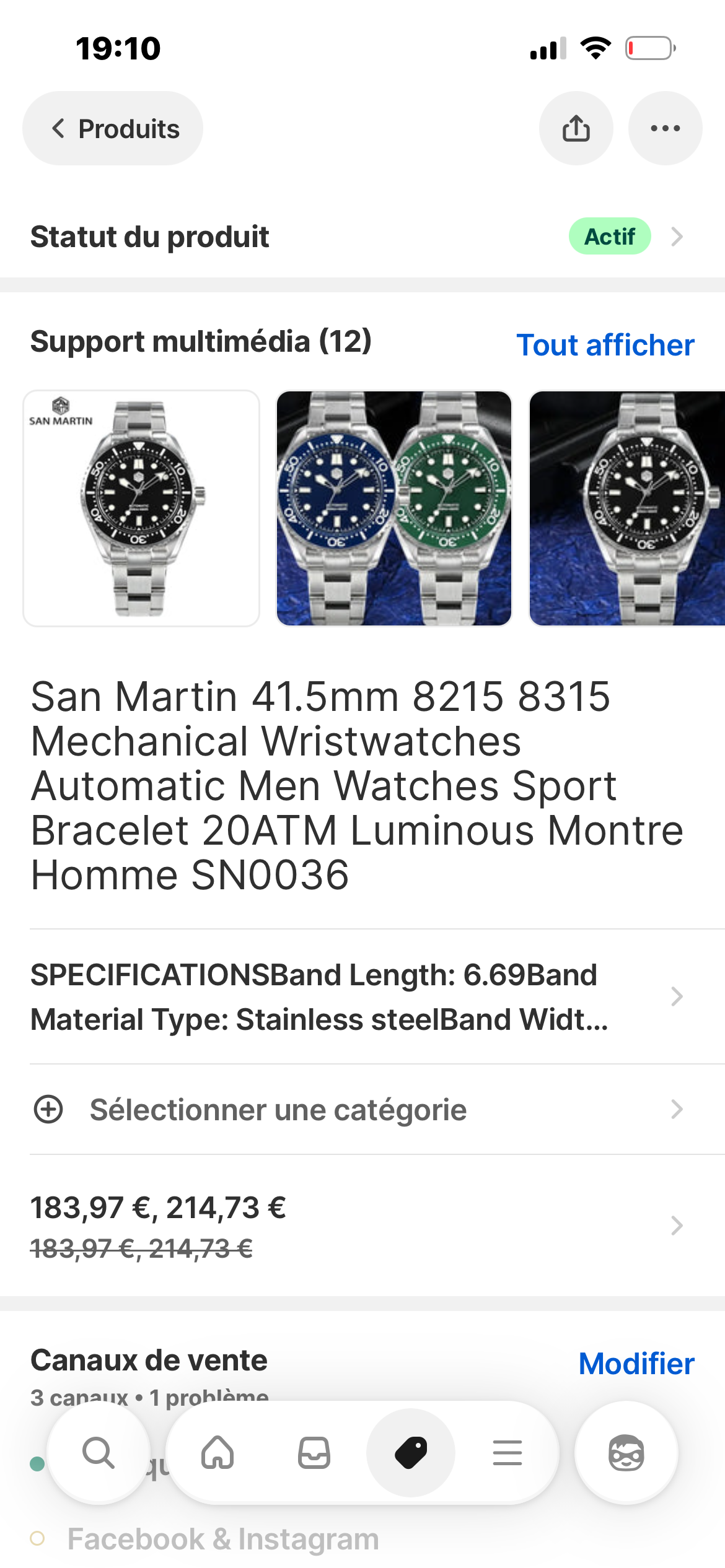This screenshot has width=725, height=1568.
Task: Modify the Canaux de vente
Action: 636,1364
